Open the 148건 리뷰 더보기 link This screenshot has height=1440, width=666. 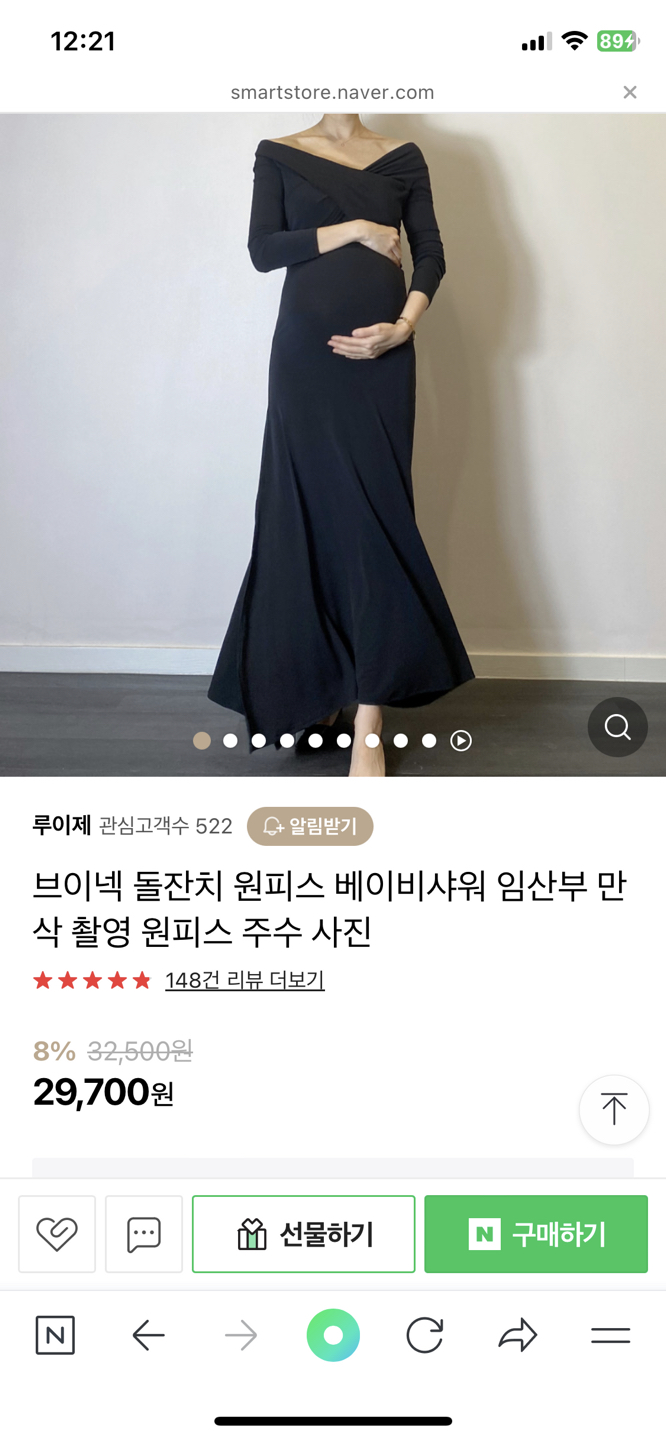coord(245,980)
